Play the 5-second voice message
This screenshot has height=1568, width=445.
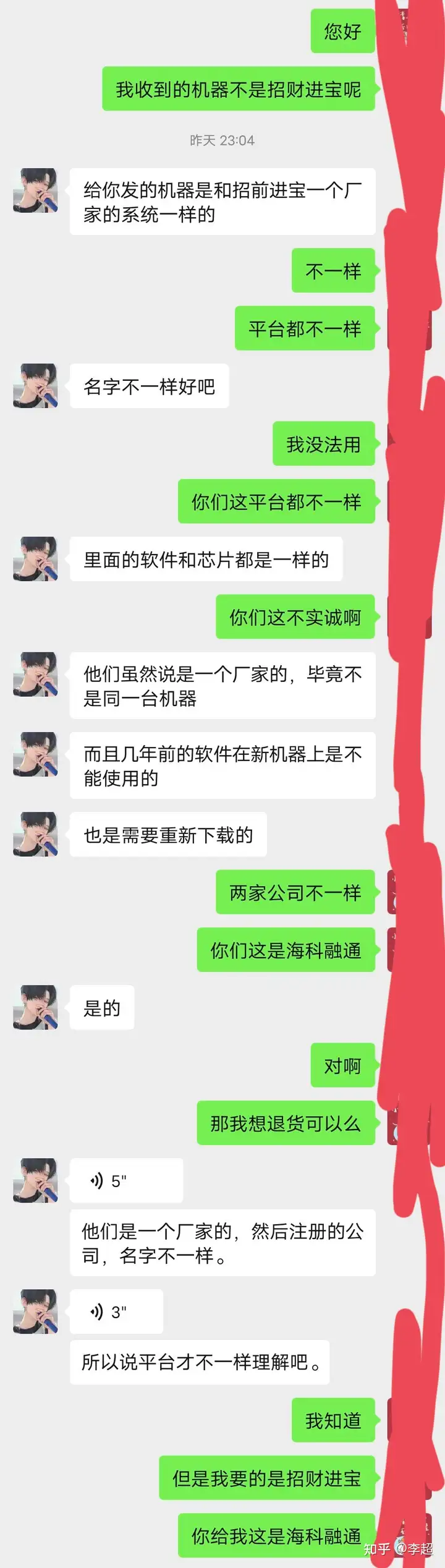point(125,1180)
